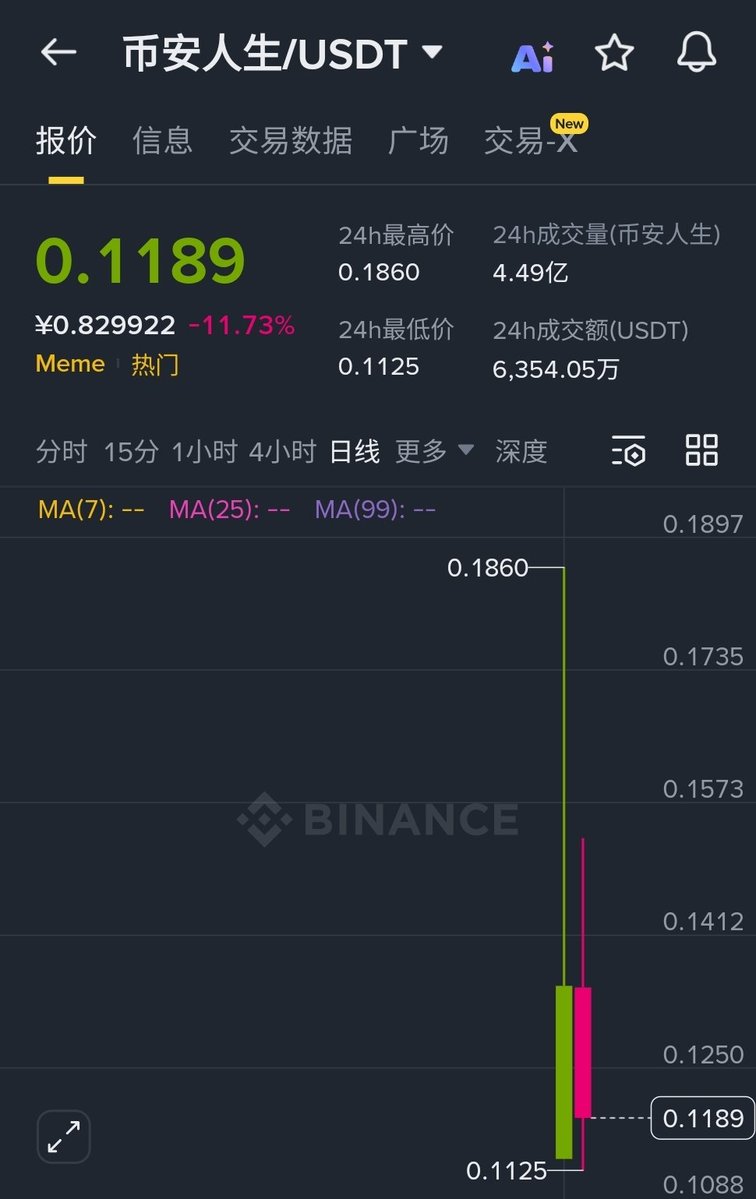Add pair to favorites with star

coord(614,53)
